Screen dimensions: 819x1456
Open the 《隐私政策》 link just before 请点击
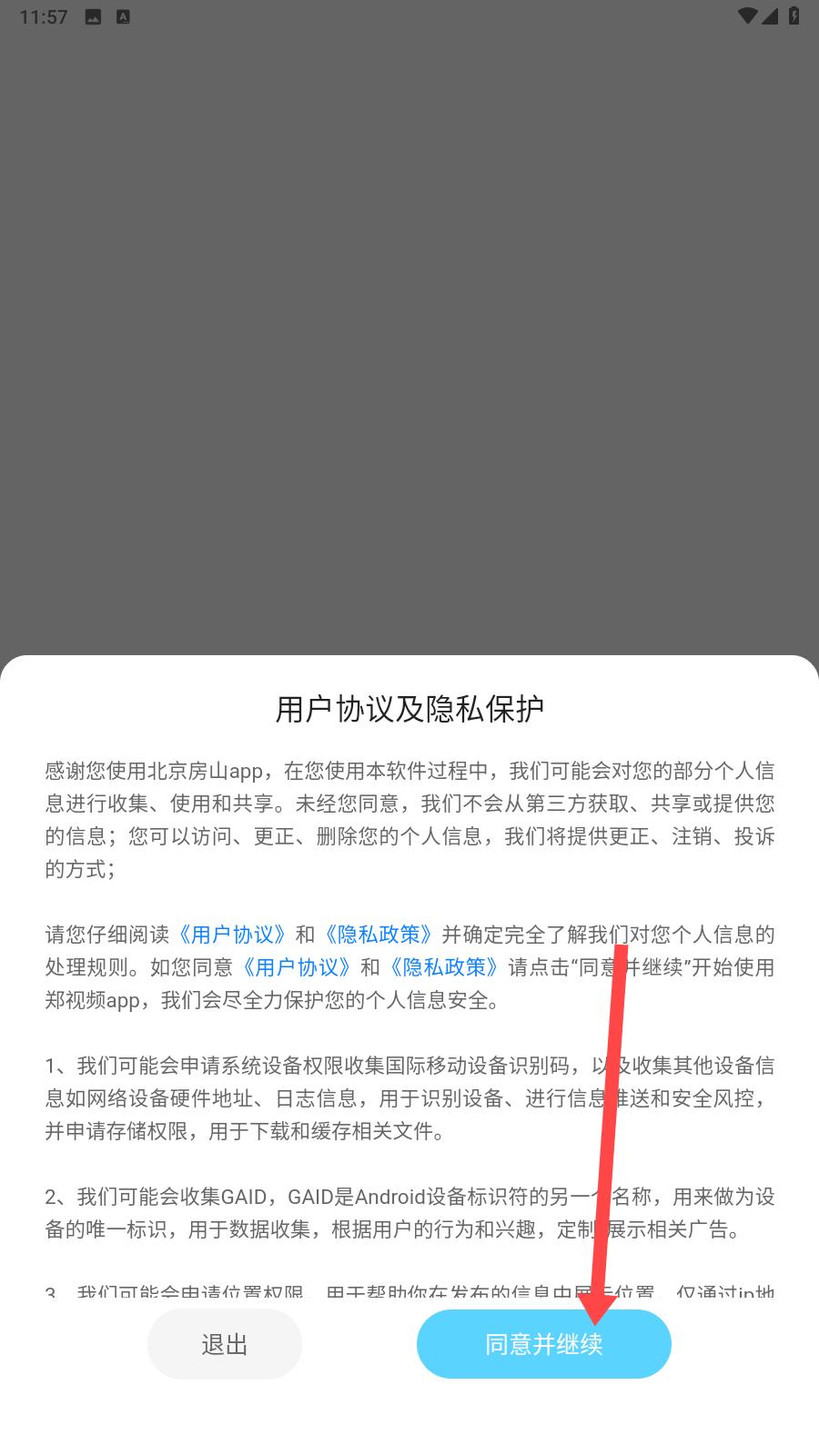444,967
